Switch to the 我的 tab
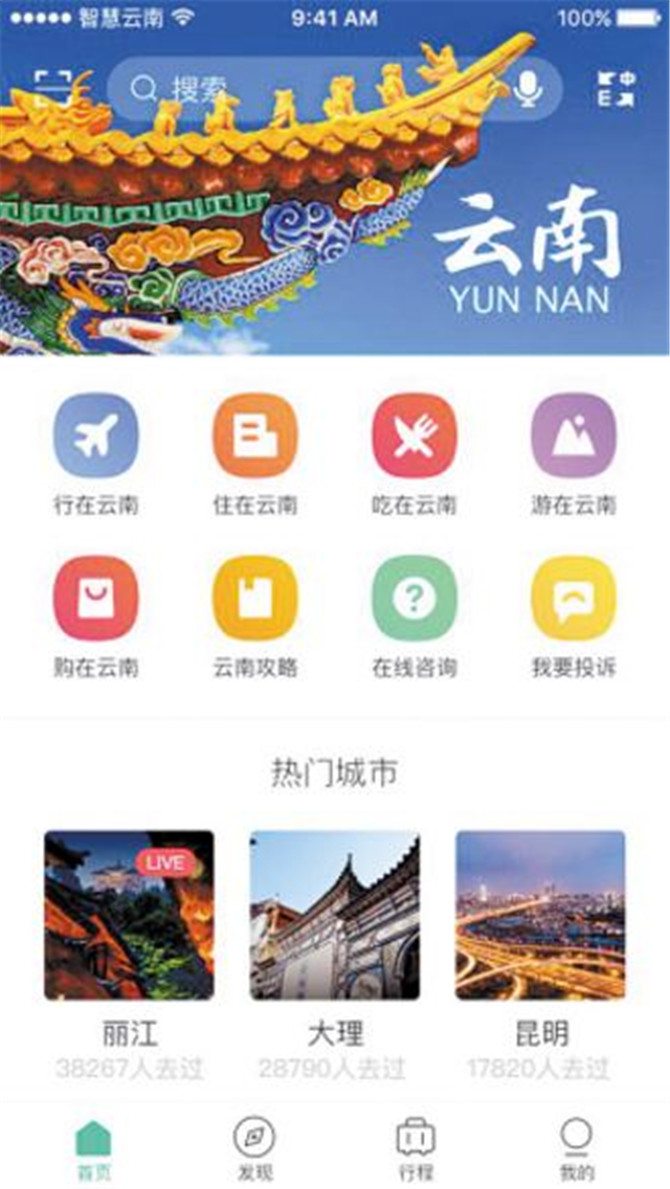 (x=576, y=1147)
